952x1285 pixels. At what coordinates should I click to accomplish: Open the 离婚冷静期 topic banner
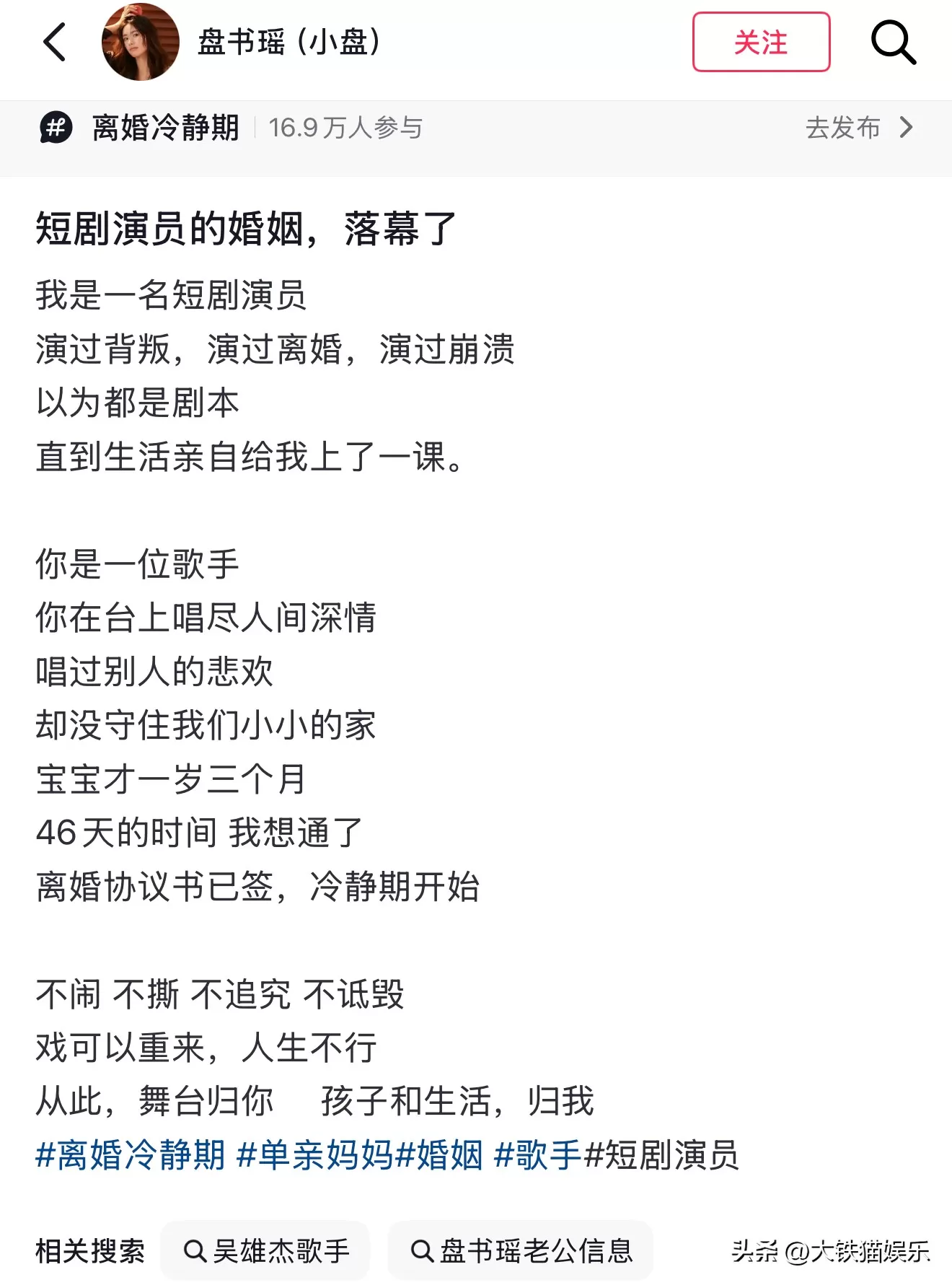pyautogui.click(x=166, y=128)
